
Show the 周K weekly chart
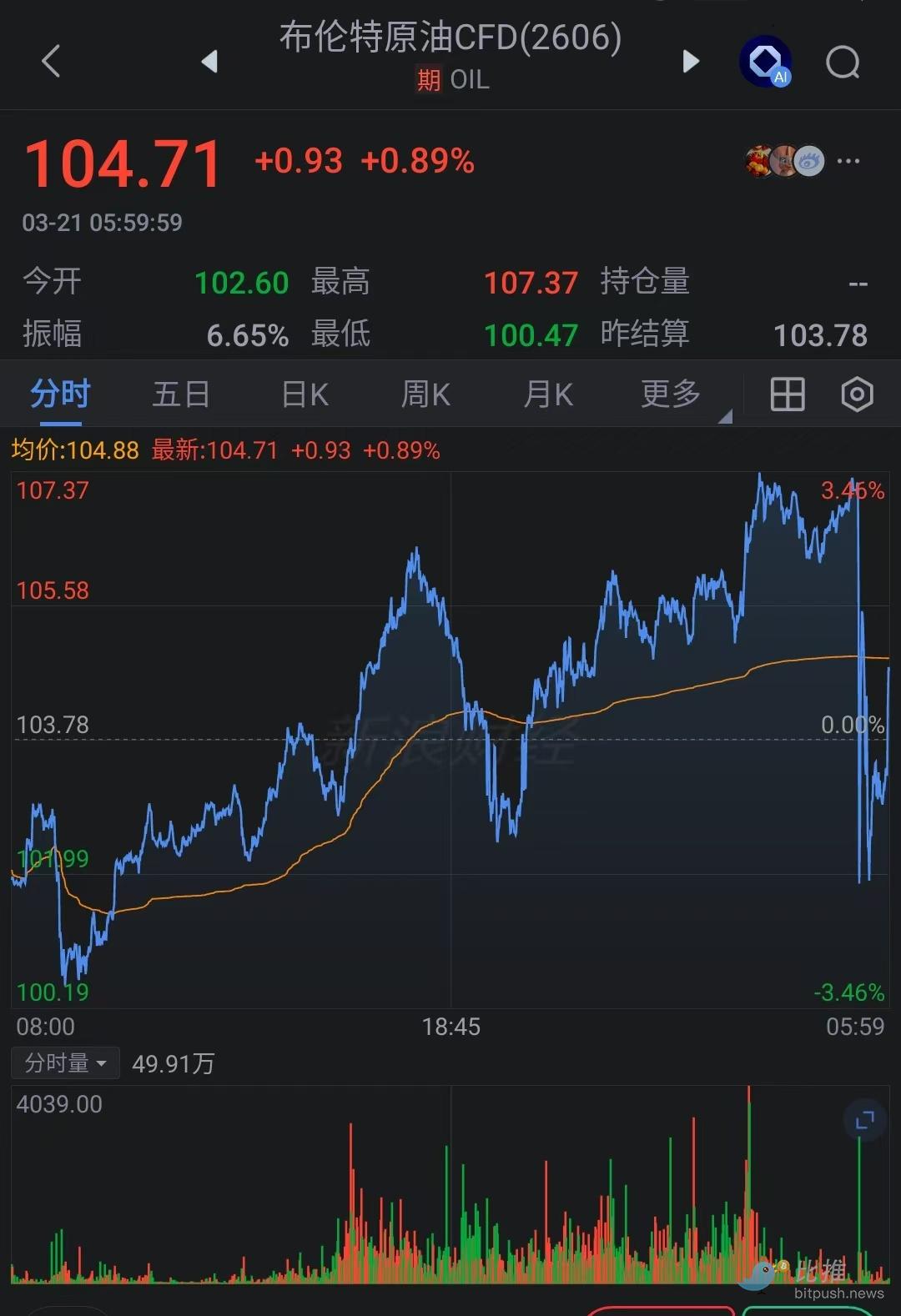coord(425,394)
